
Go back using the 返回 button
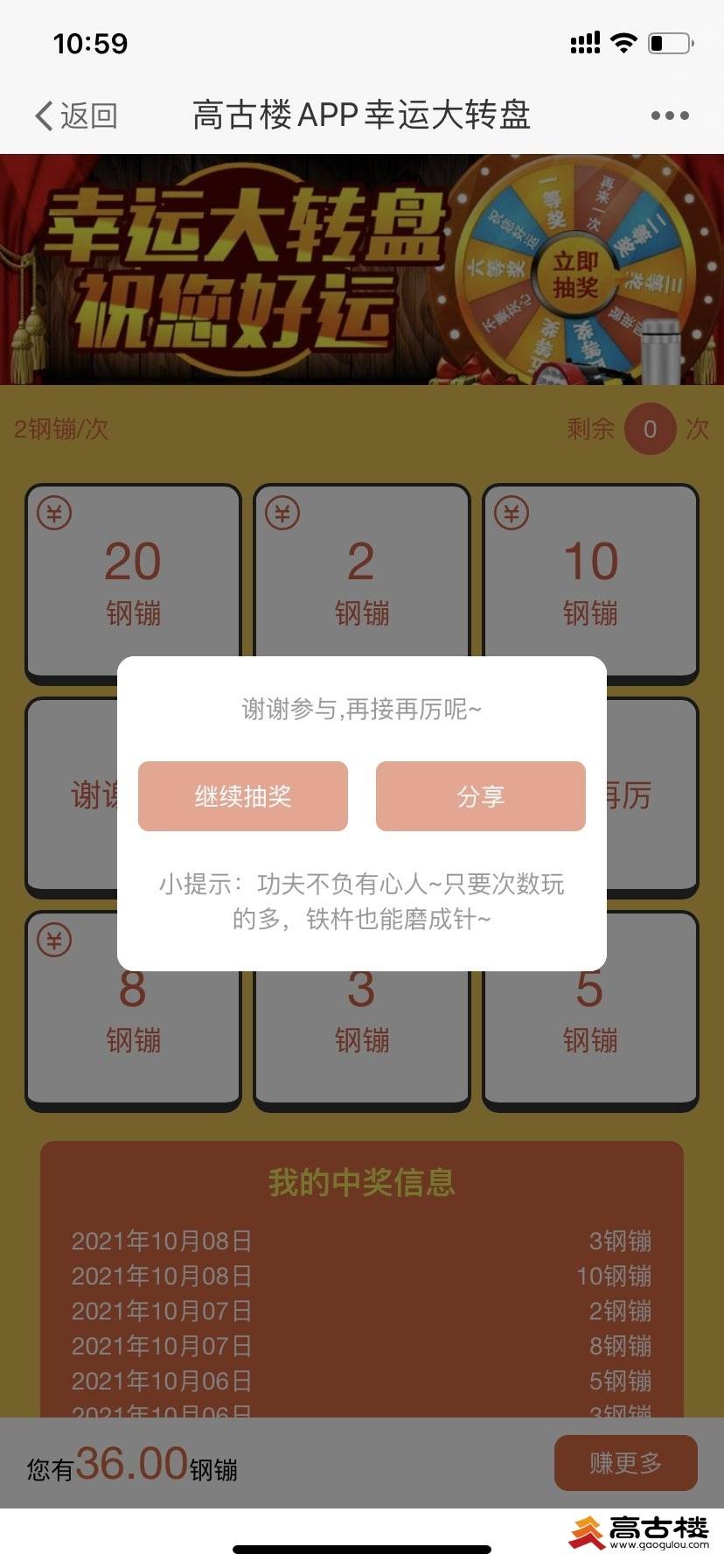click(x=76, y=115)
